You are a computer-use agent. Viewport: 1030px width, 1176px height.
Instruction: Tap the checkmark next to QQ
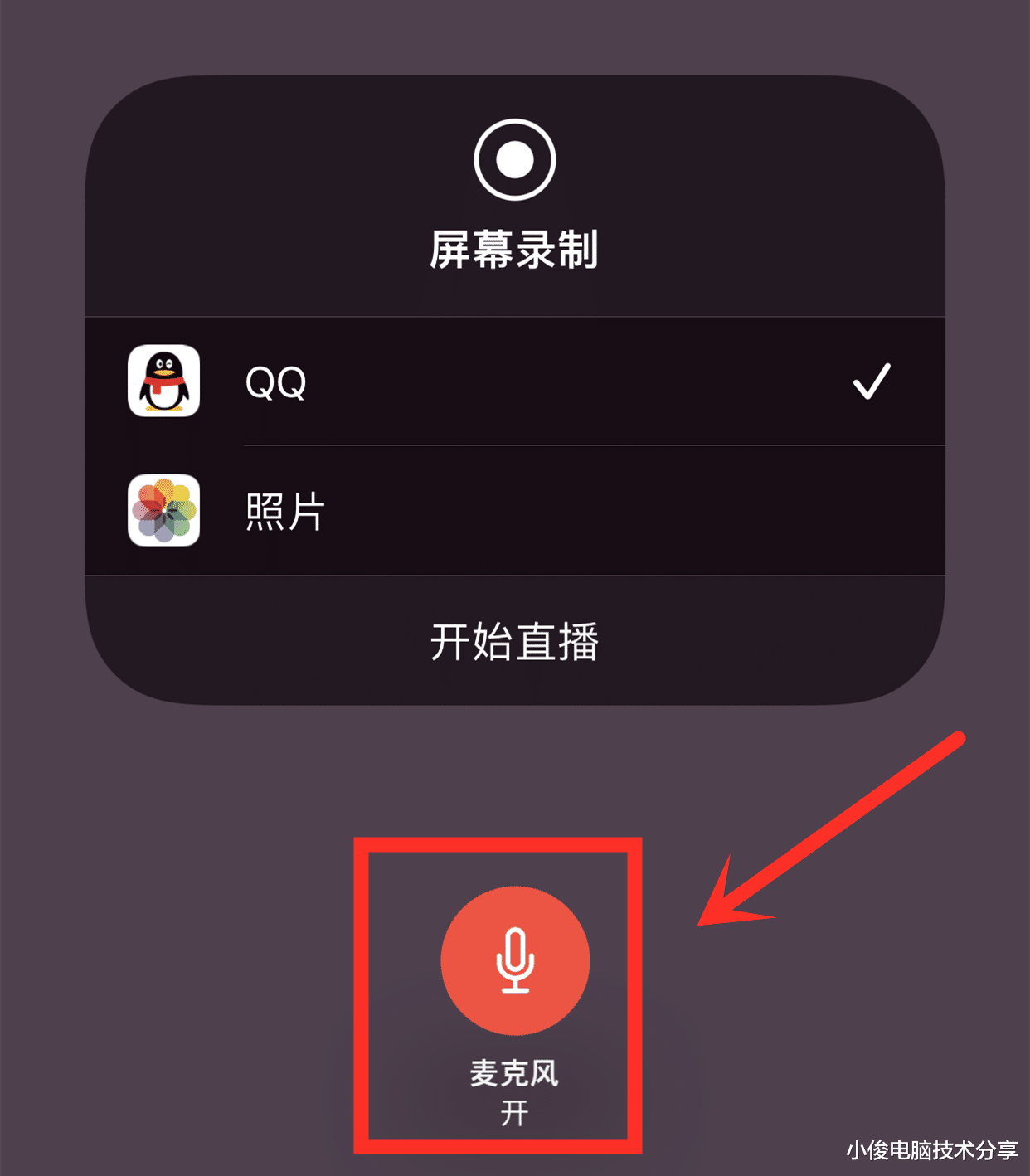point(871,381)
